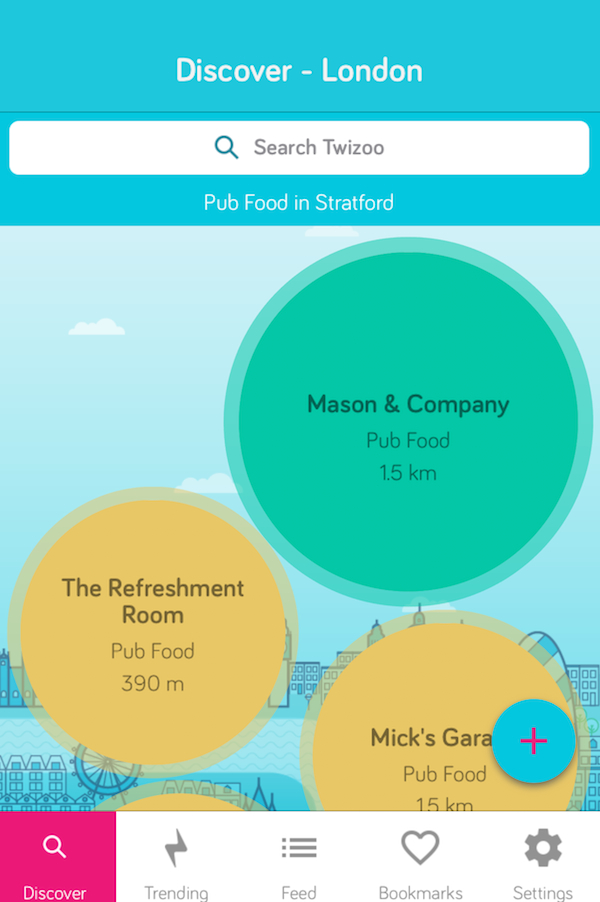View the Bookmarks tab
The height and width of the screenshot is (902, 600).
pyautogui.click(x=420, y=858)
